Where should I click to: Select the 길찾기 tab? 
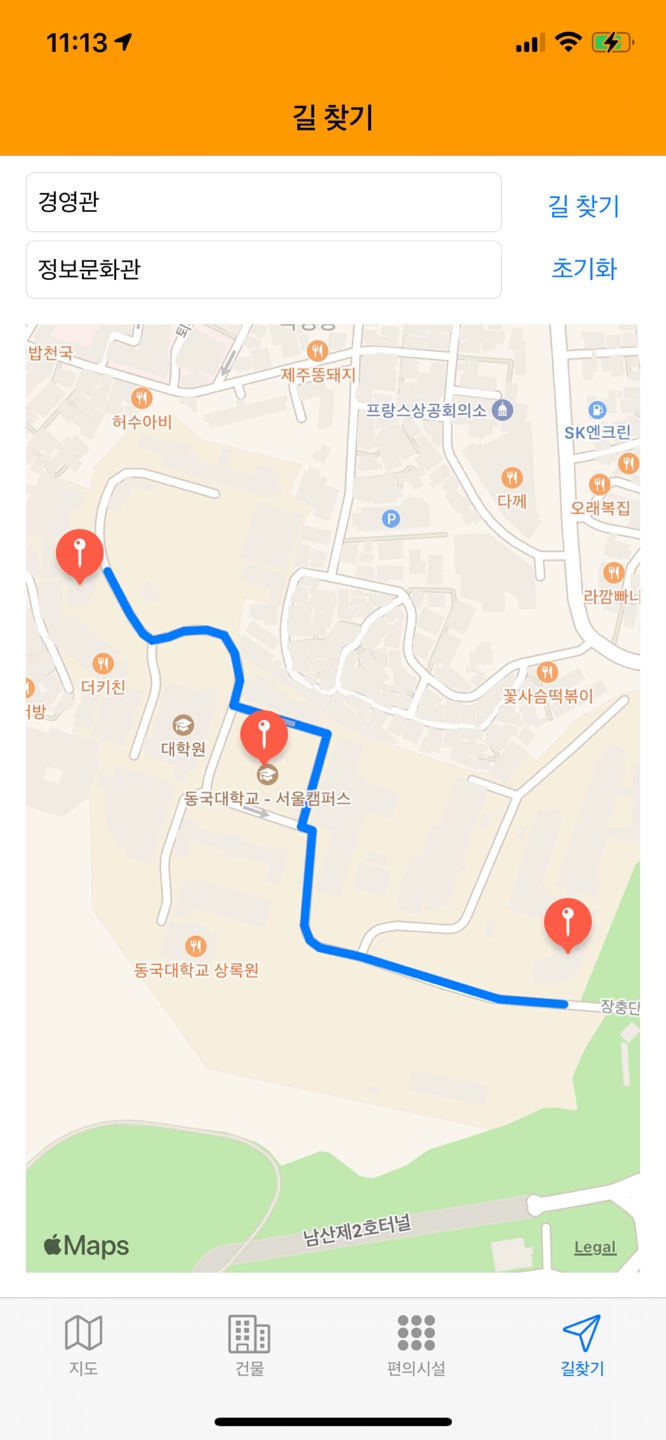click(x=582, y=1345)
